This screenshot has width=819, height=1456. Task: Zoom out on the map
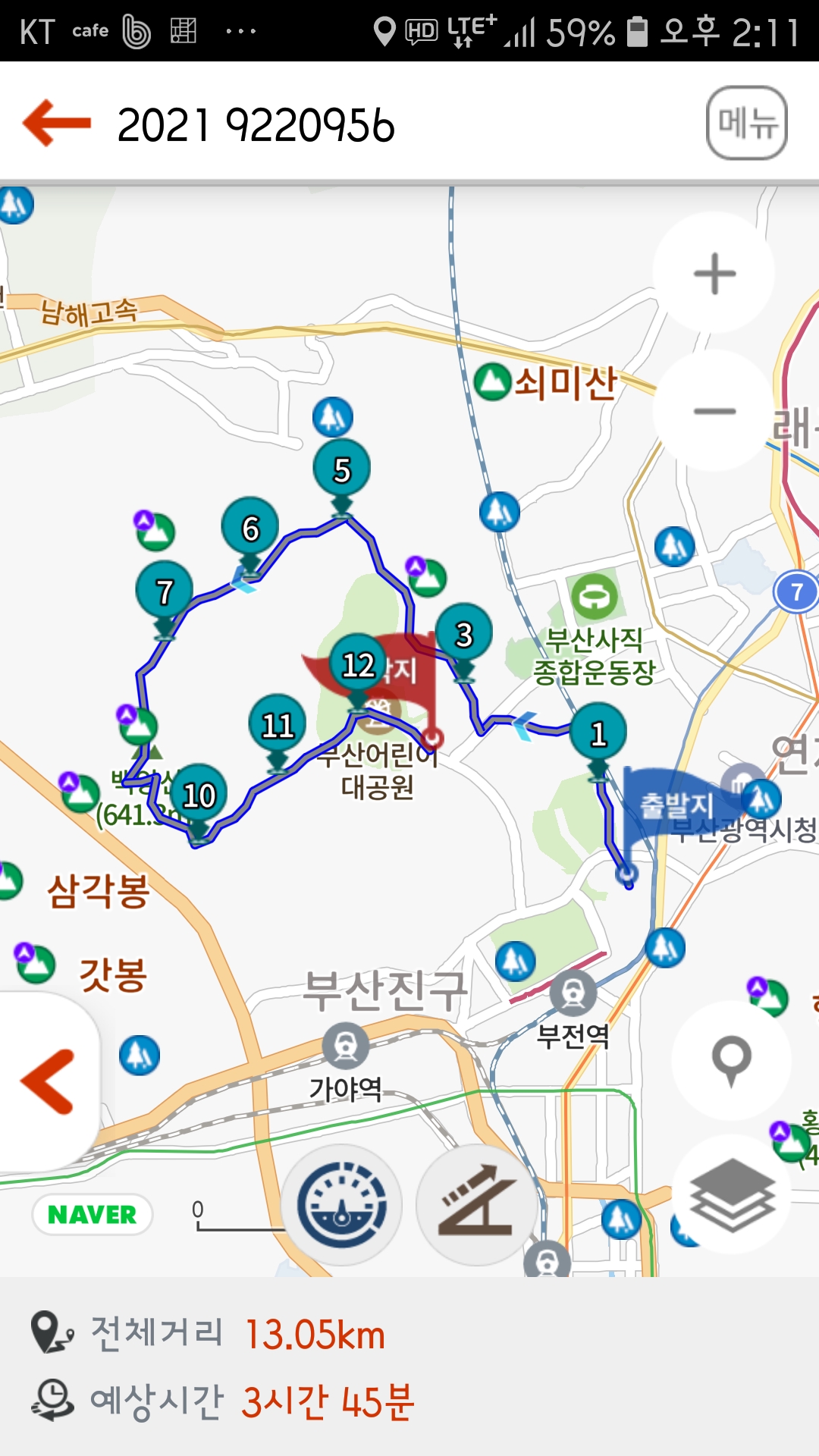point(714,411)
